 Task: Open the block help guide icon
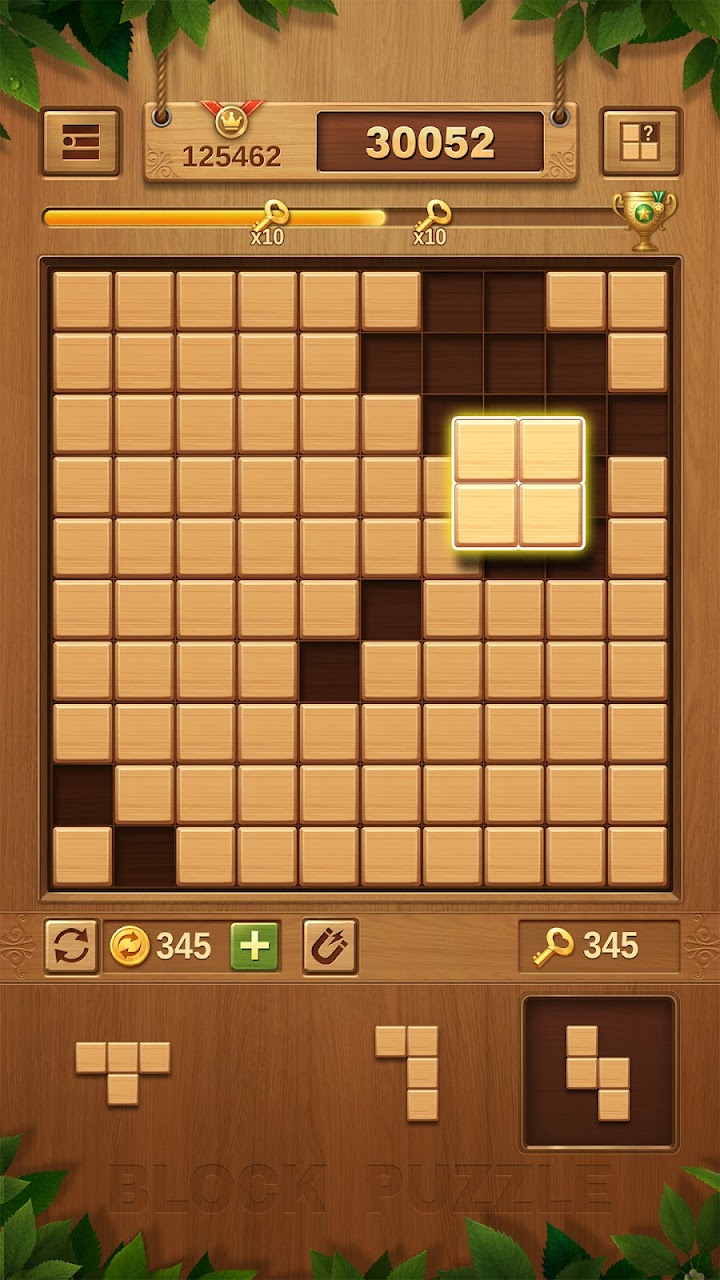pyautogui.click(x=640, y=142)
